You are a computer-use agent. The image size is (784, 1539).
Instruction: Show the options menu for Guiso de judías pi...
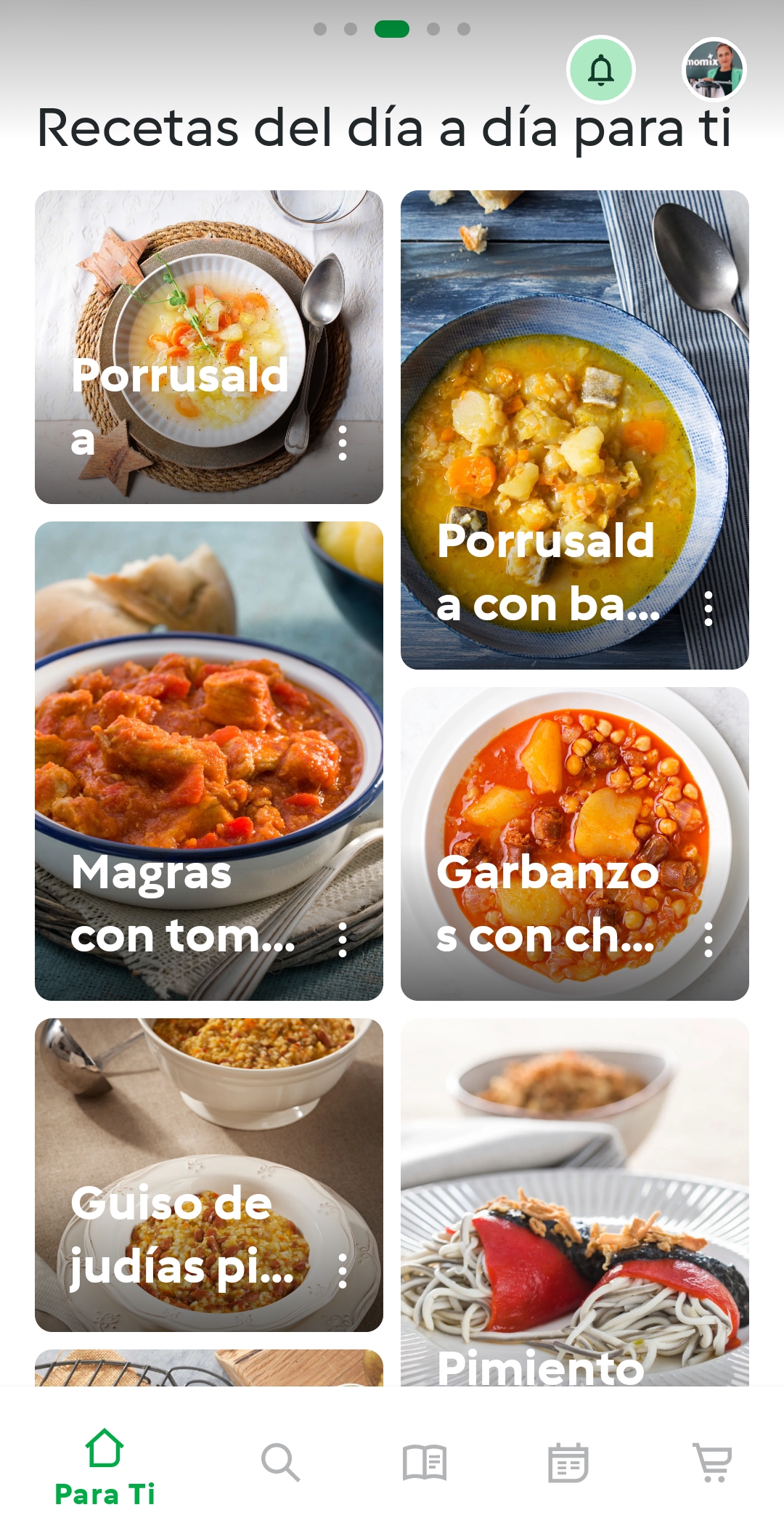coord(343,1270)
